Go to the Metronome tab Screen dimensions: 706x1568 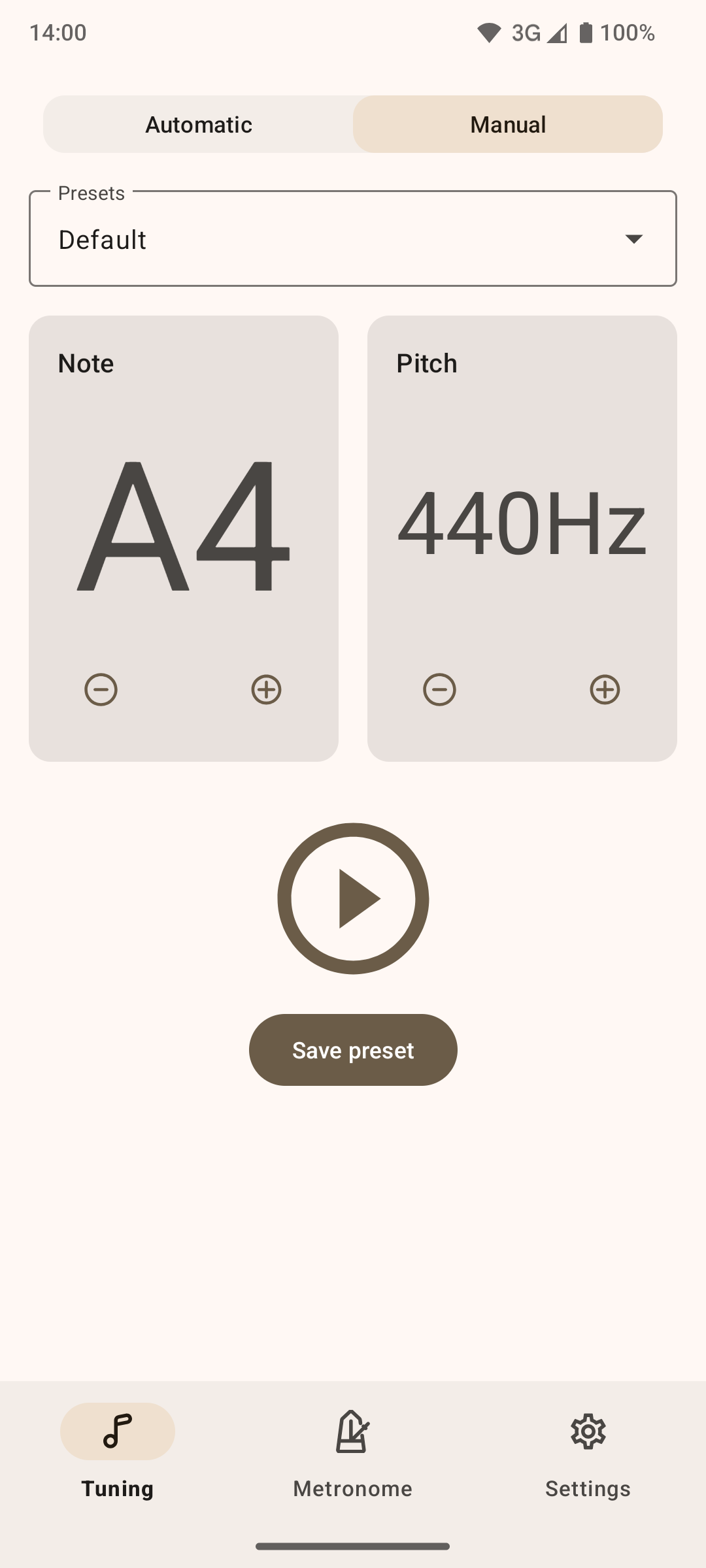(x=353, y=1452)
